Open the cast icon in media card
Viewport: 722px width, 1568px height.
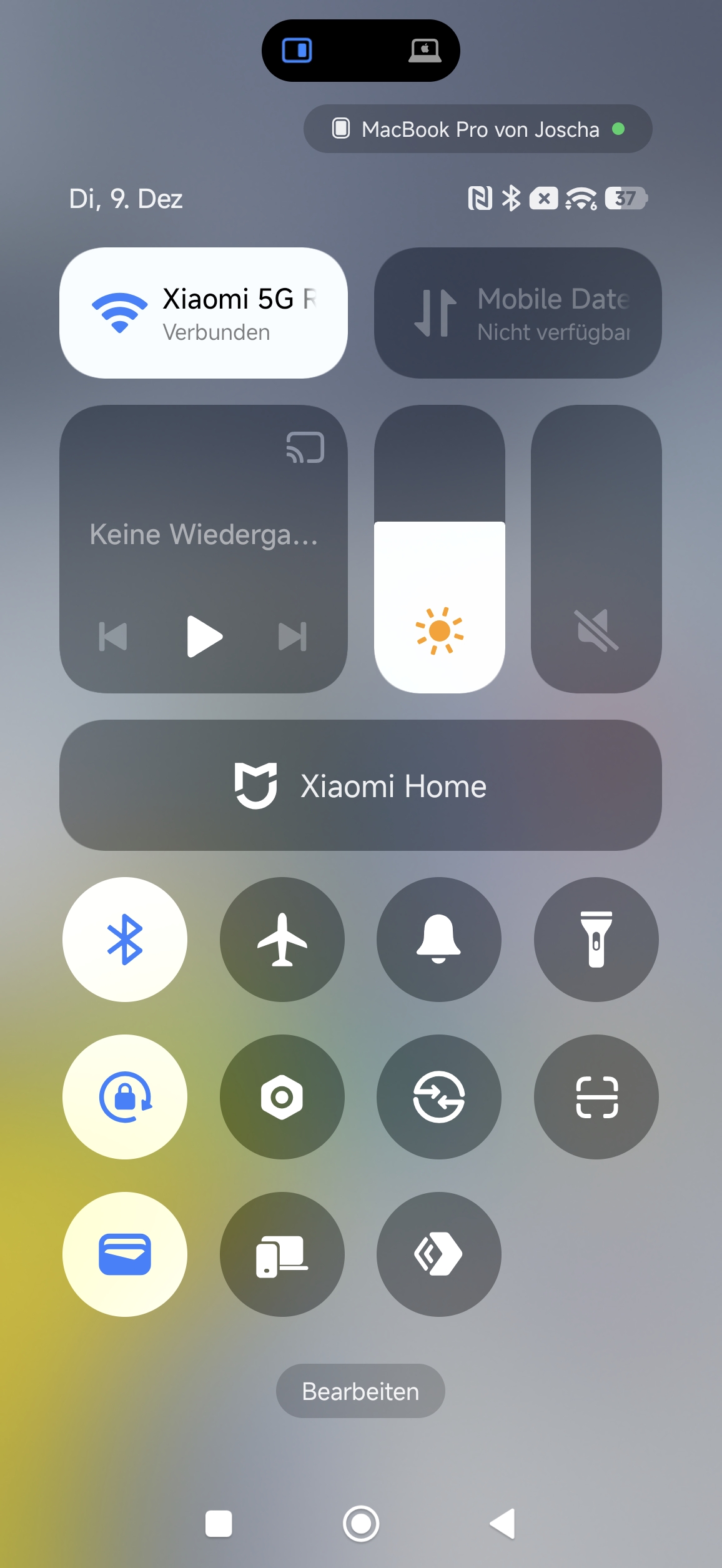(x=305, y=447)
